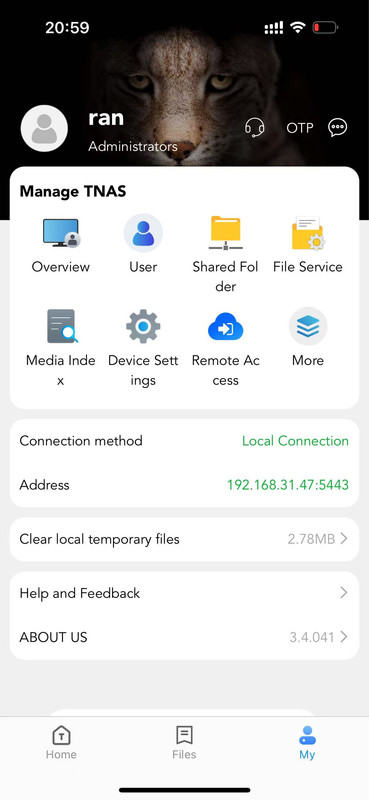The image size is (369, 800).
Task: Open User management
Action: pos(143,245)
